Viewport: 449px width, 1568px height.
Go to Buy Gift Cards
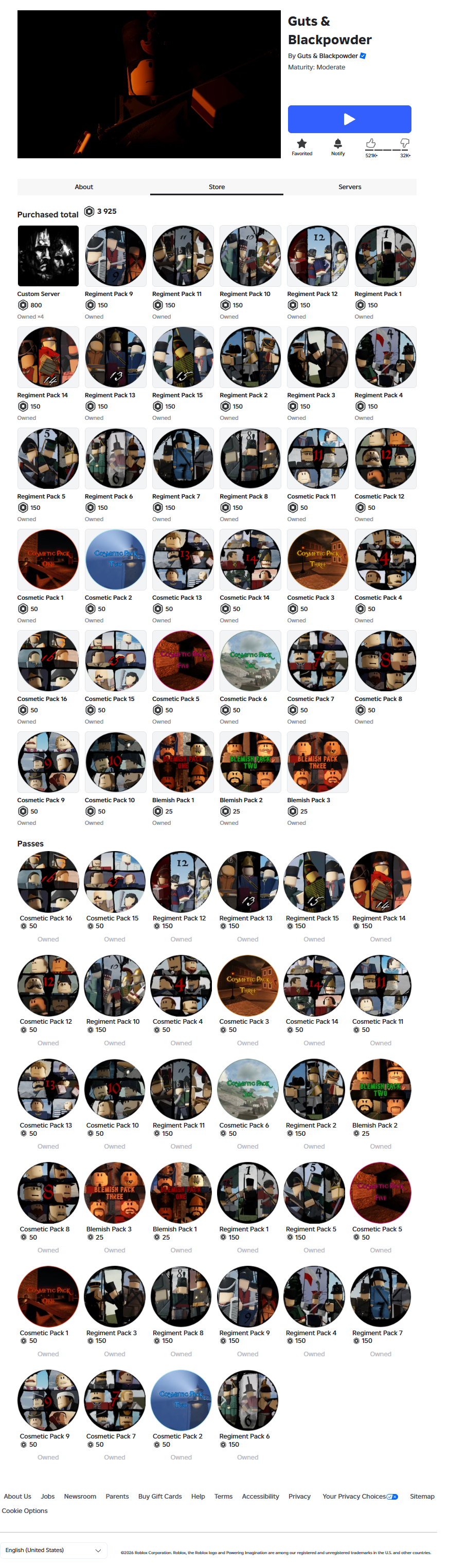(x=159, y=1496)
